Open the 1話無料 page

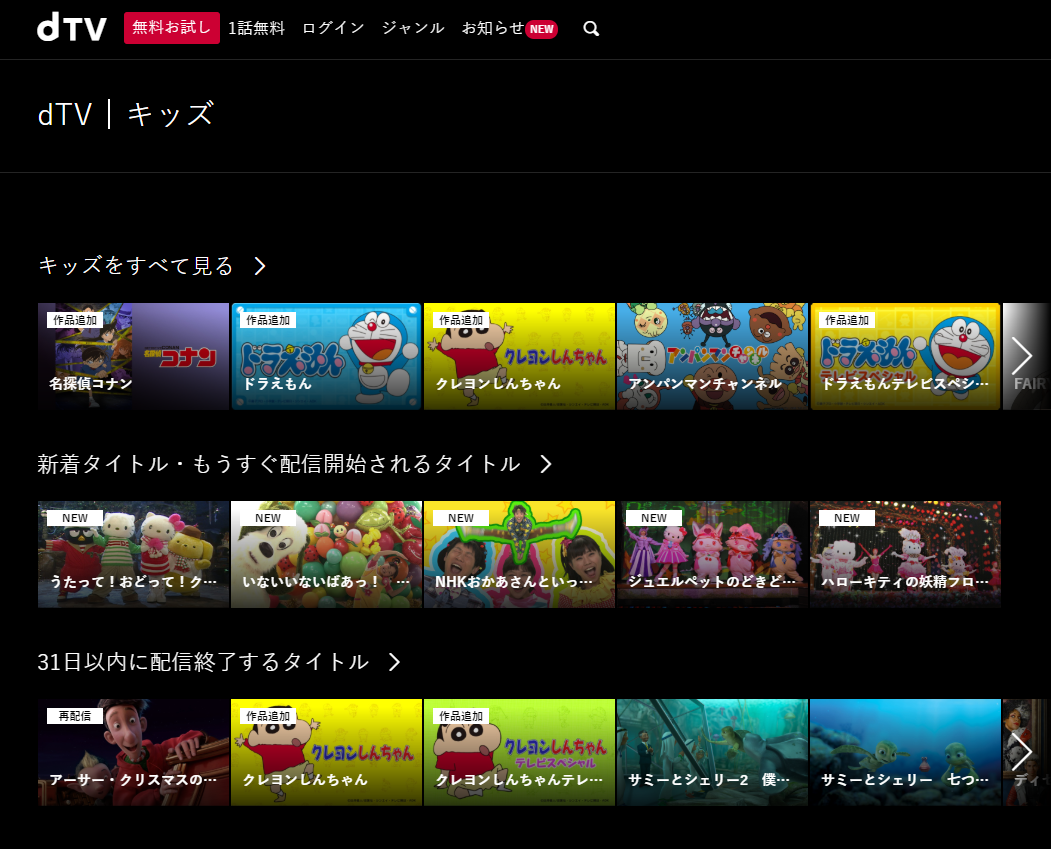point(256,29)
